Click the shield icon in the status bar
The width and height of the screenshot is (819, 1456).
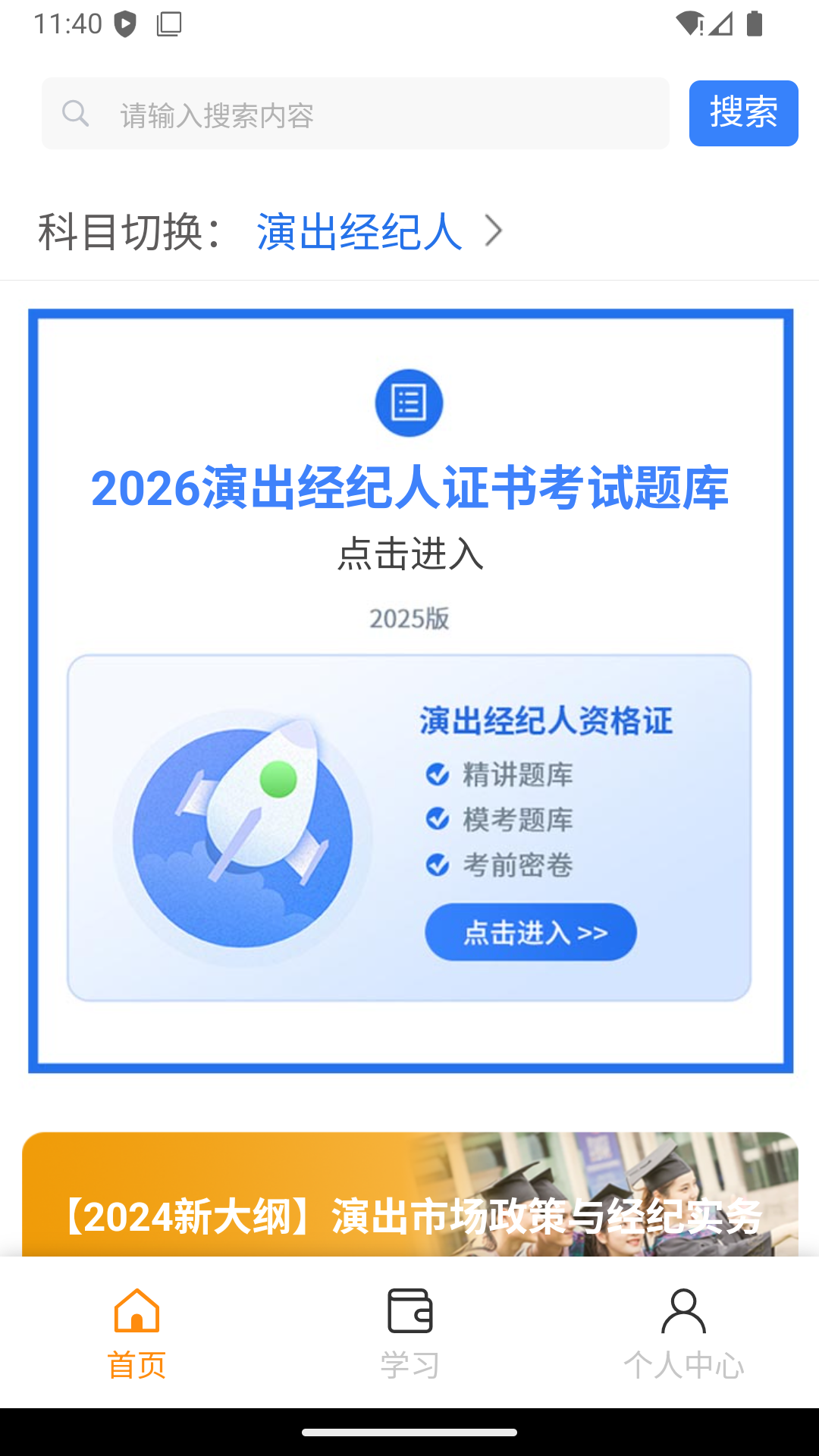[126, 24]
